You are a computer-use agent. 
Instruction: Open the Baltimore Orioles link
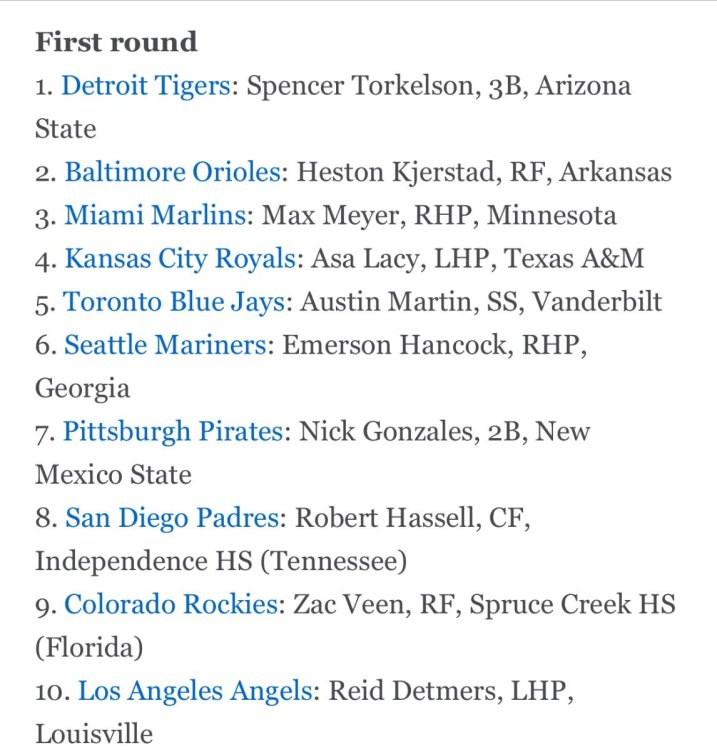172,172
